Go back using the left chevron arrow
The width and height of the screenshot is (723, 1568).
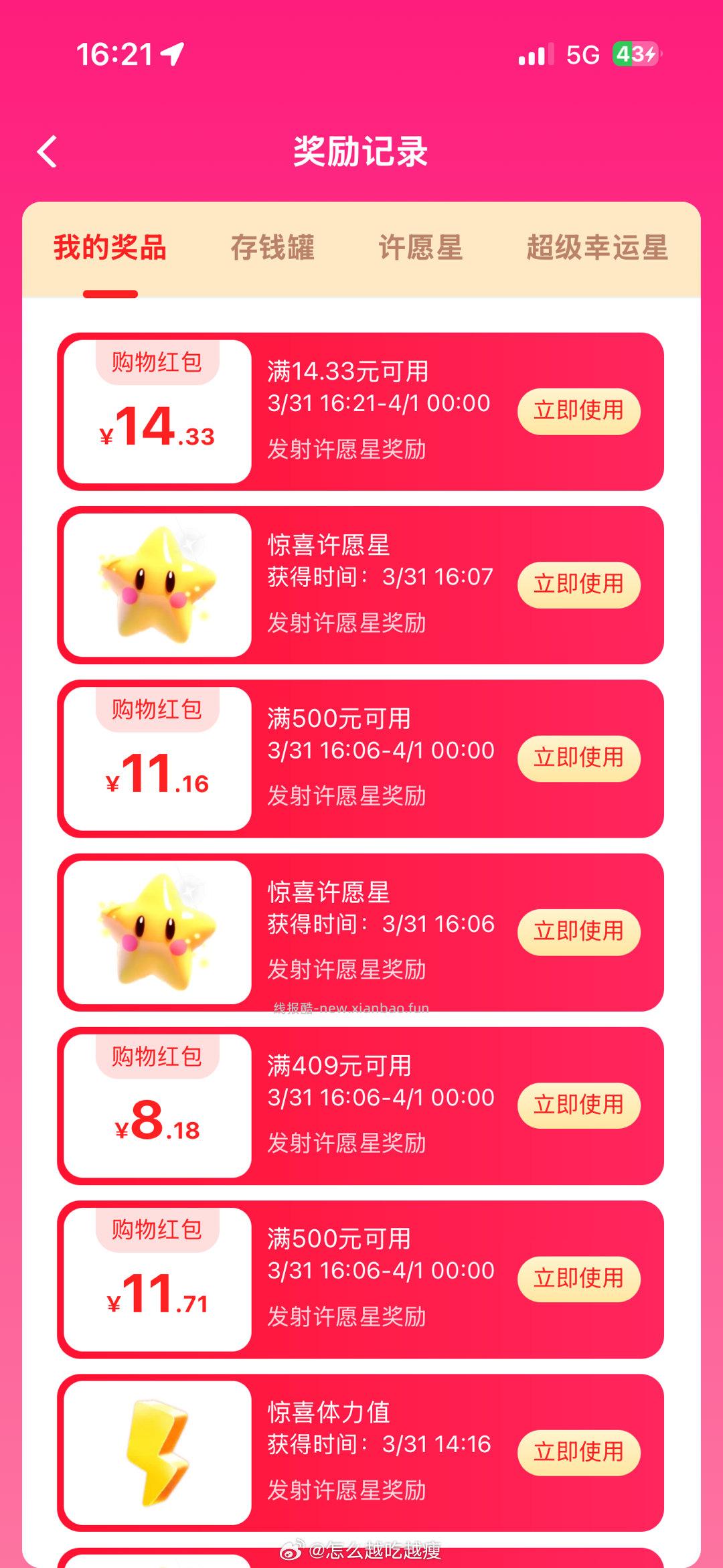47,153
